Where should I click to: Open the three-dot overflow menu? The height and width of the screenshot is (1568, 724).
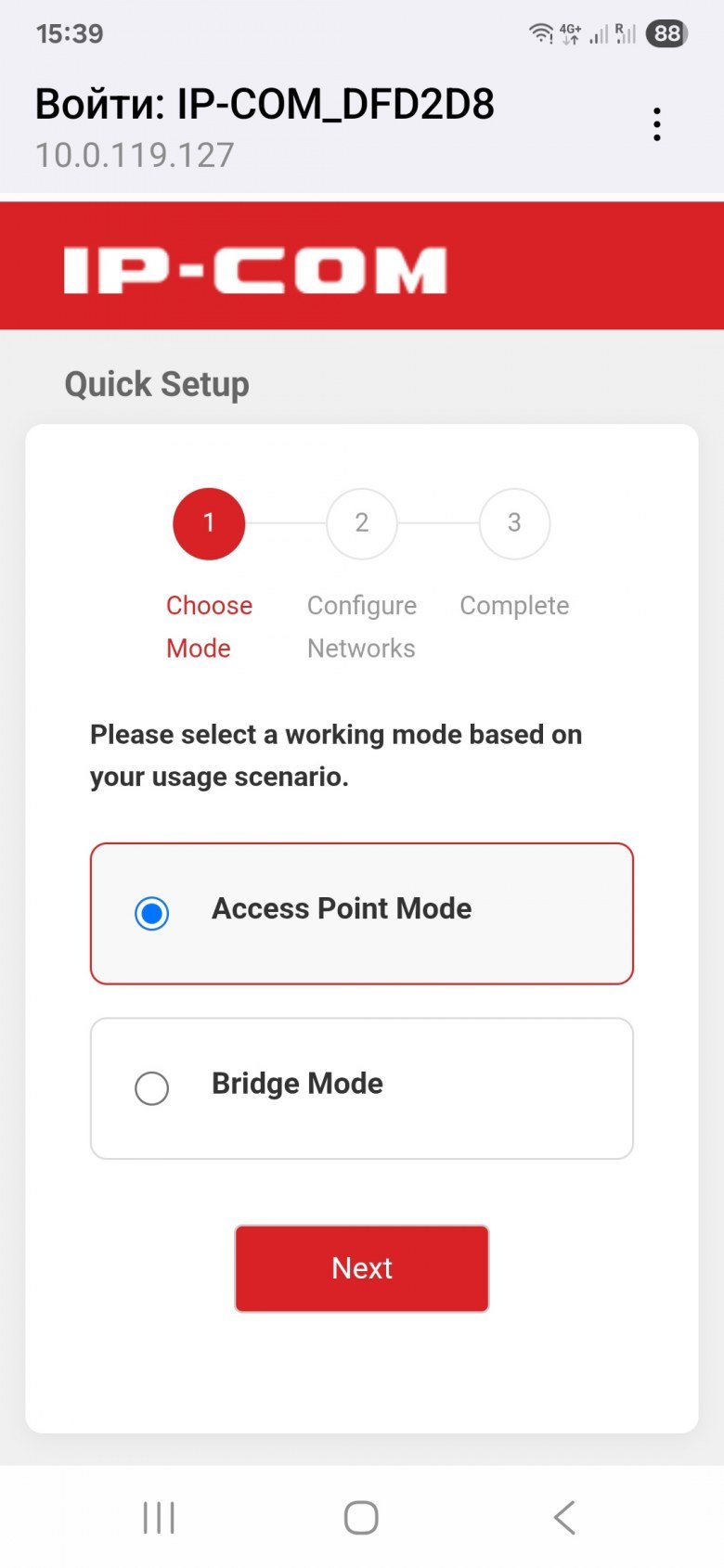(657, 124)
